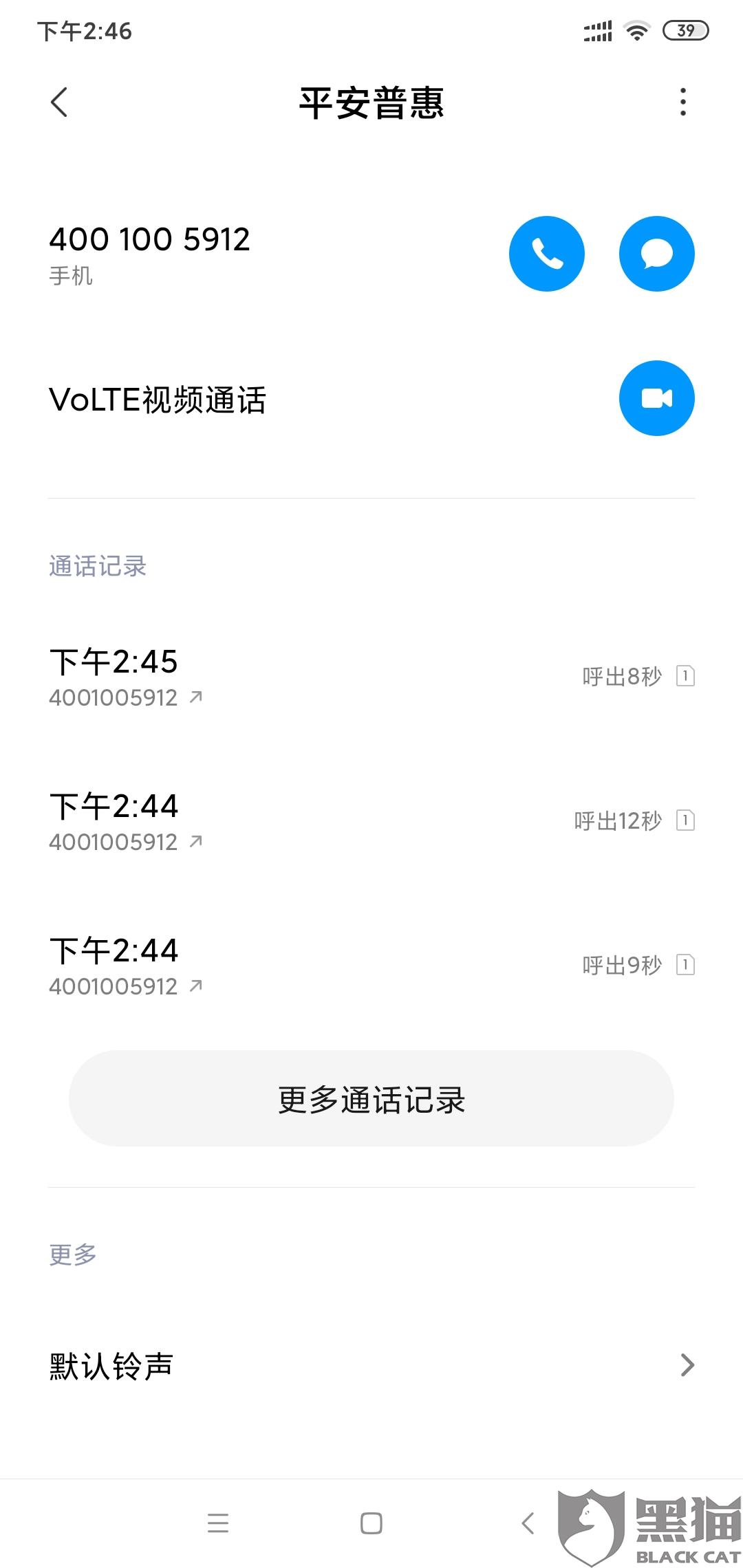Show 更多通话记录
743x1568 pixels.
(371, 1098)
